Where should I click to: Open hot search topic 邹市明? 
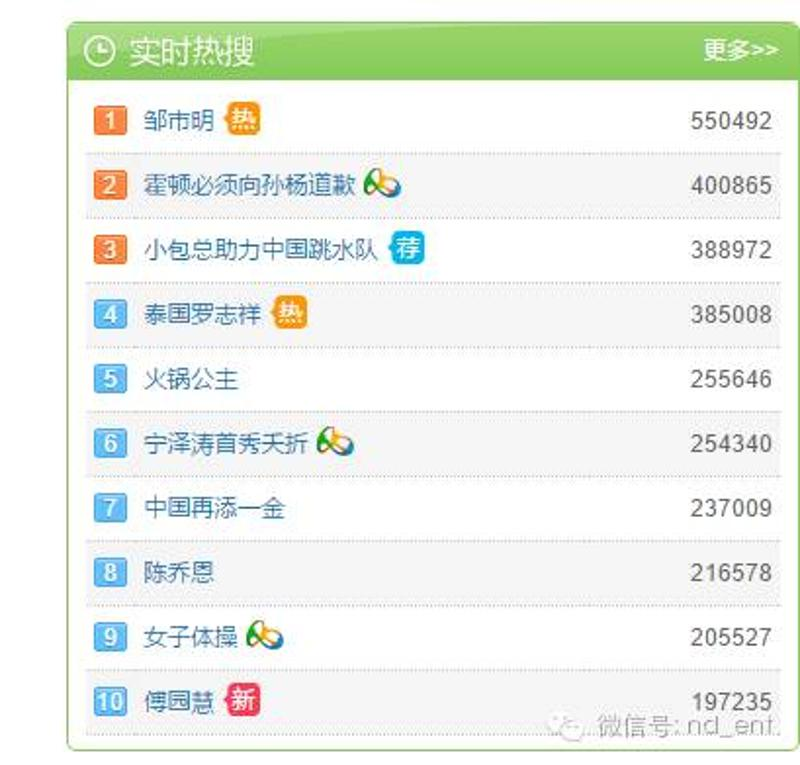tap(179, 121)
